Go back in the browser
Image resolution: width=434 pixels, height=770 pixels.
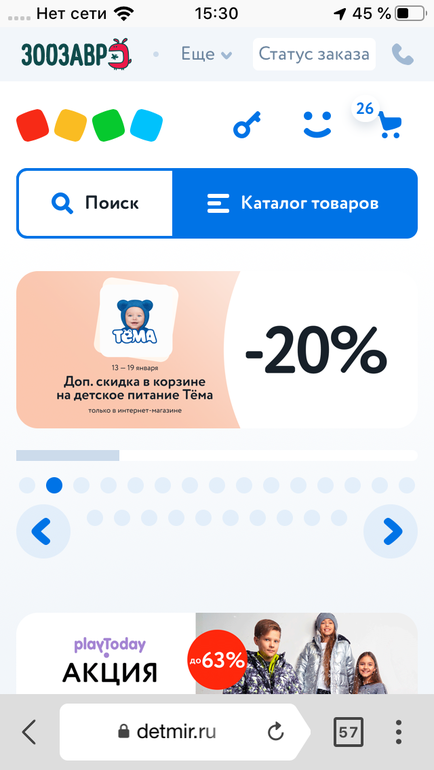(29, 732)
